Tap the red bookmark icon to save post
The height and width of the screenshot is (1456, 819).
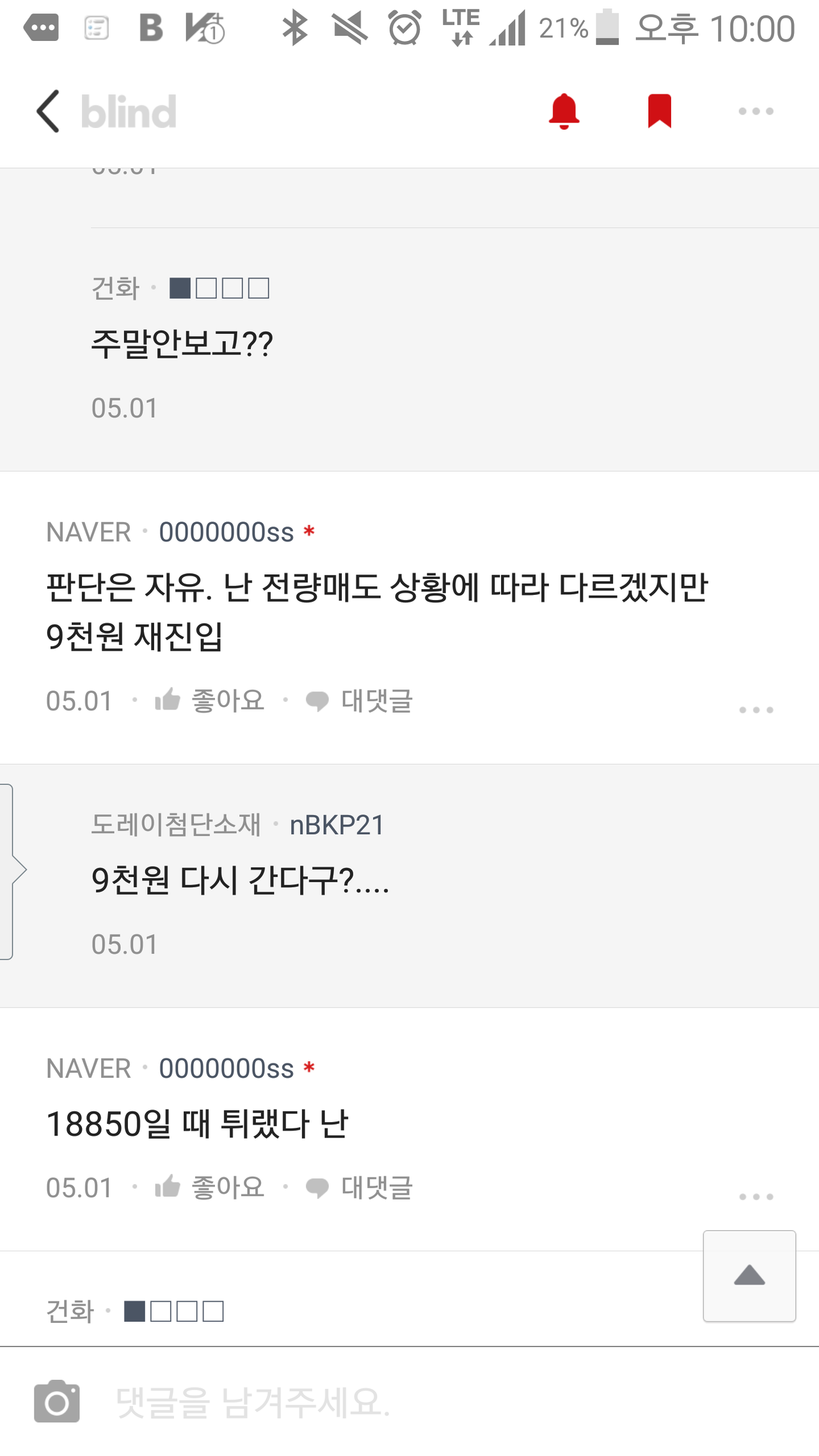click(660, 110)
